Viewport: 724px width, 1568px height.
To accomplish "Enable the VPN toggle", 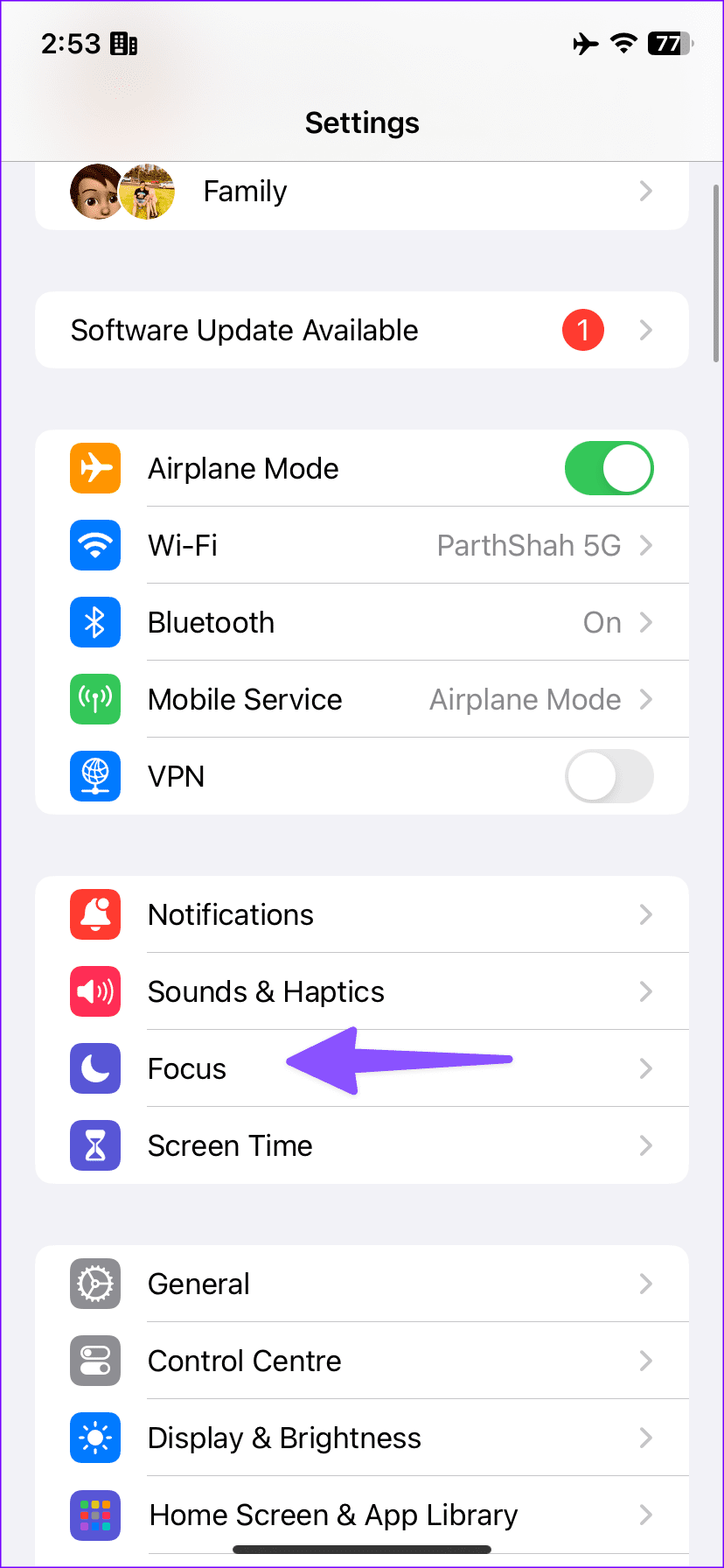I will (x=609, y=776).
